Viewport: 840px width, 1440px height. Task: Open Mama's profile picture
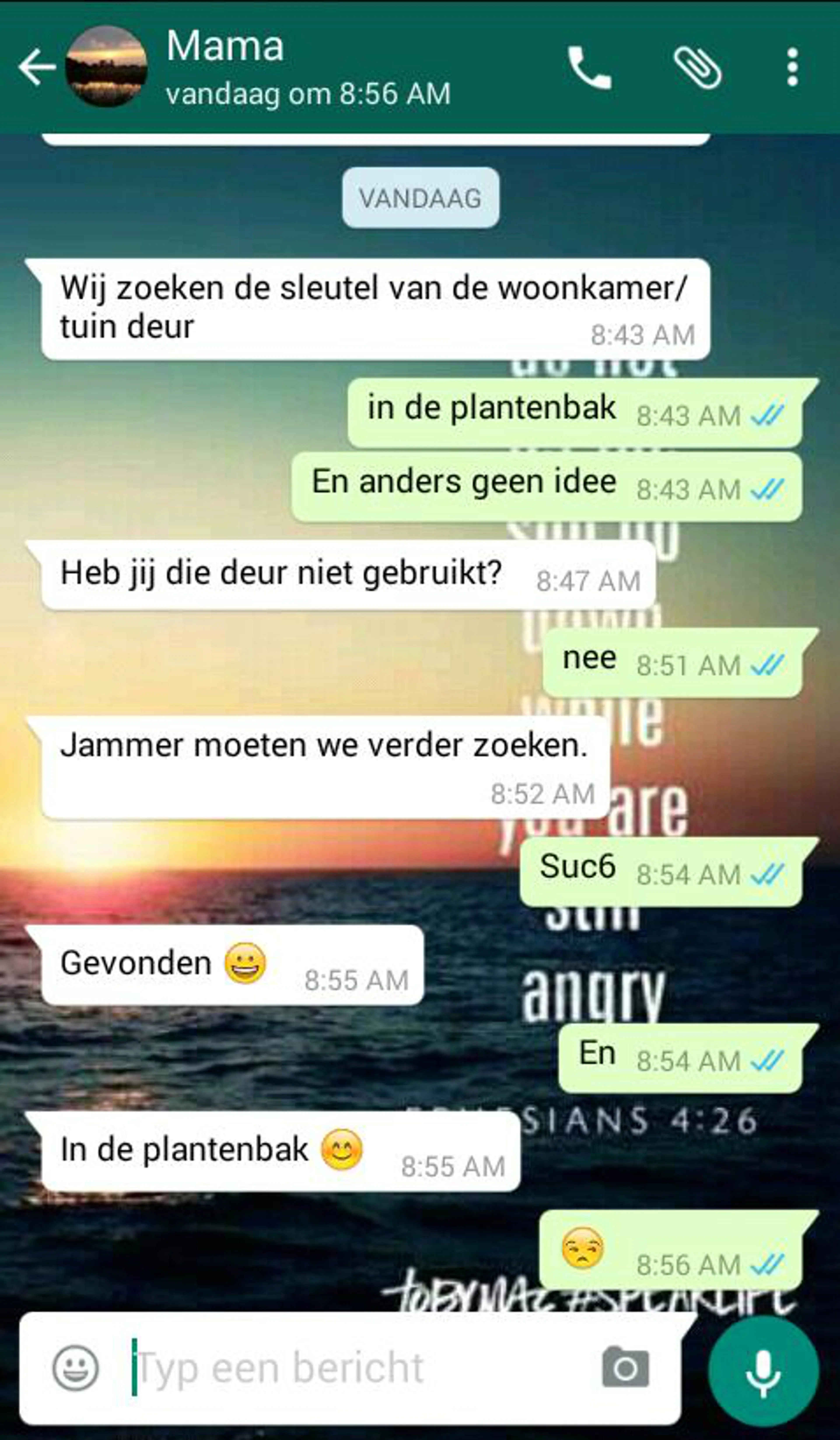pos(106,67)
